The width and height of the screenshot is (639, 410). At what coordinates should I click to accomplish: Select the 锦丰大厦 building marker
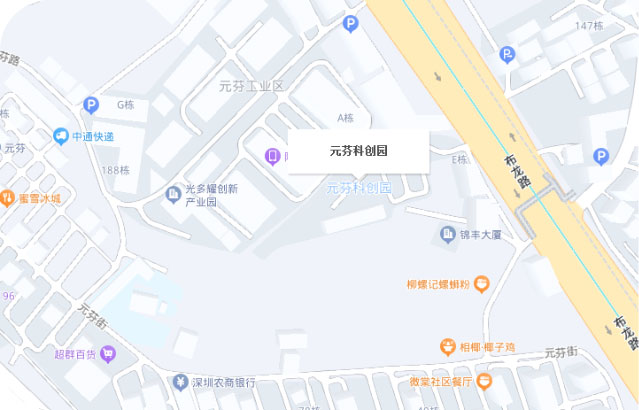point(448,234)
